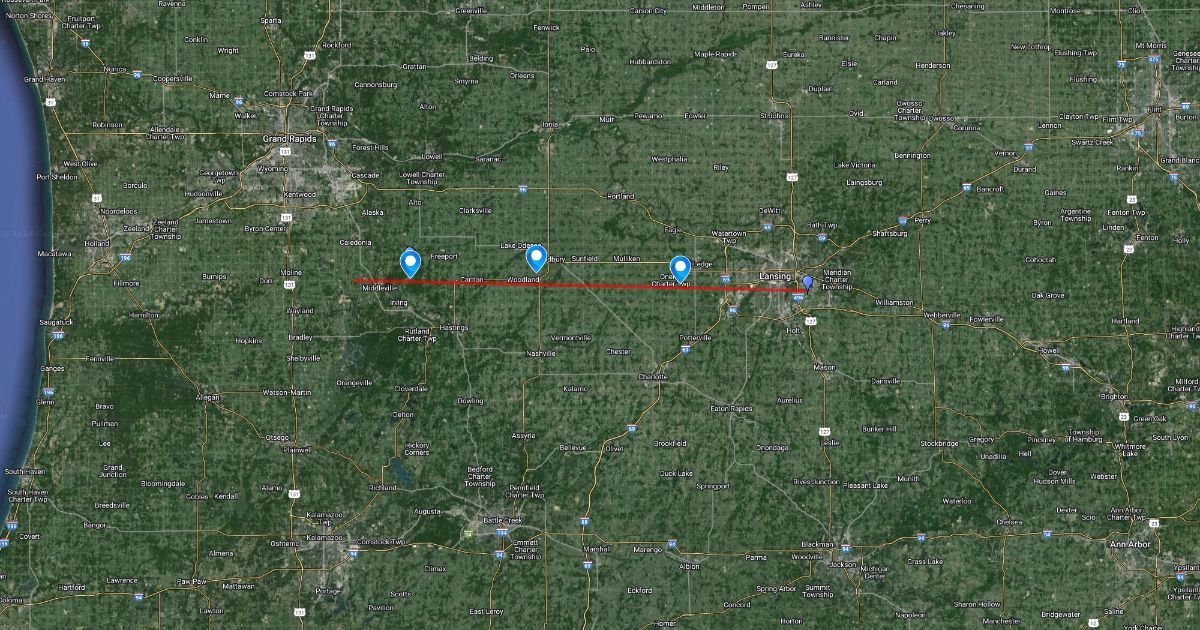Image resolution: width=1200 pixels, height=630 pixels.
Task: Open the small blue marker near Lansing
Action: point(808,284)
